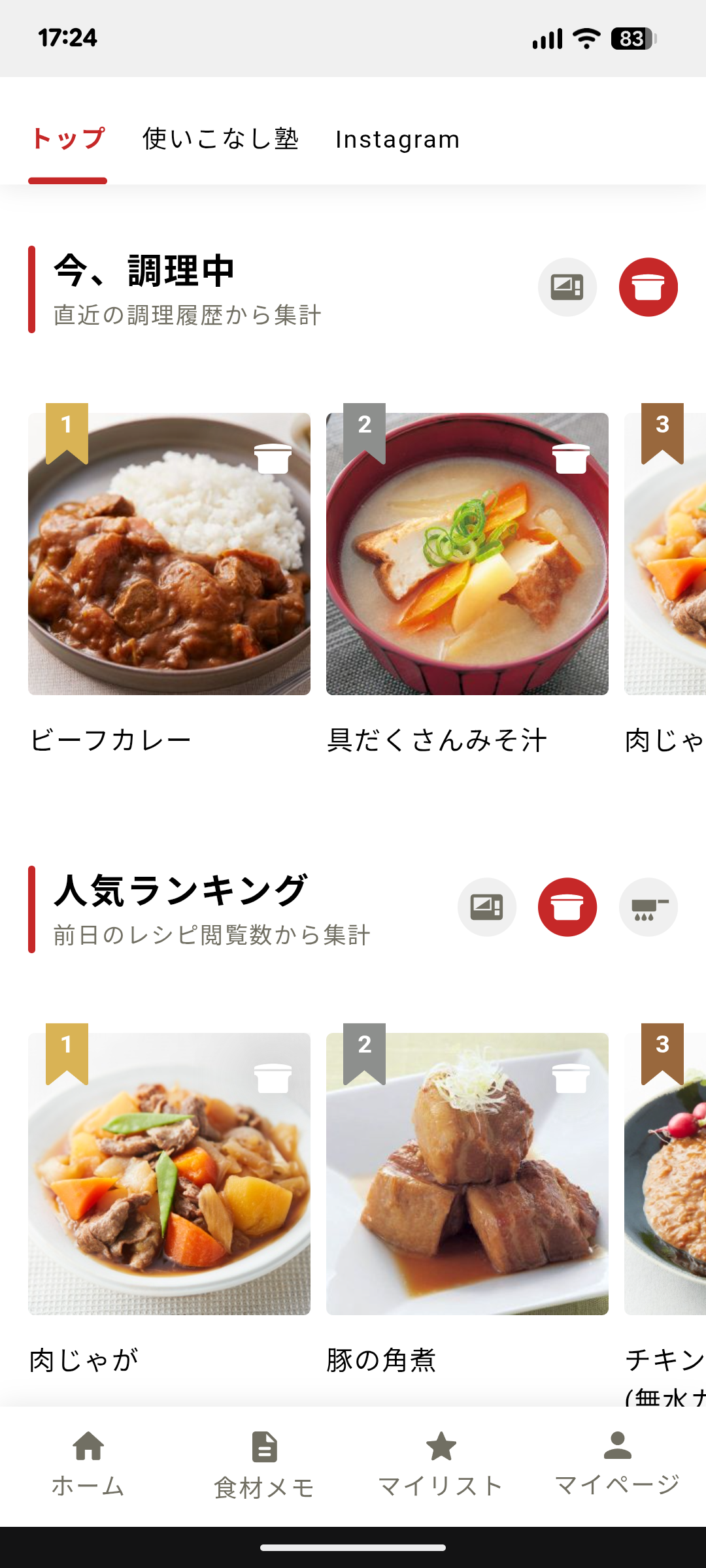Screen dimensions: 706x1568
Task: Switch to マイリスト
Action: click(441, 1465)
